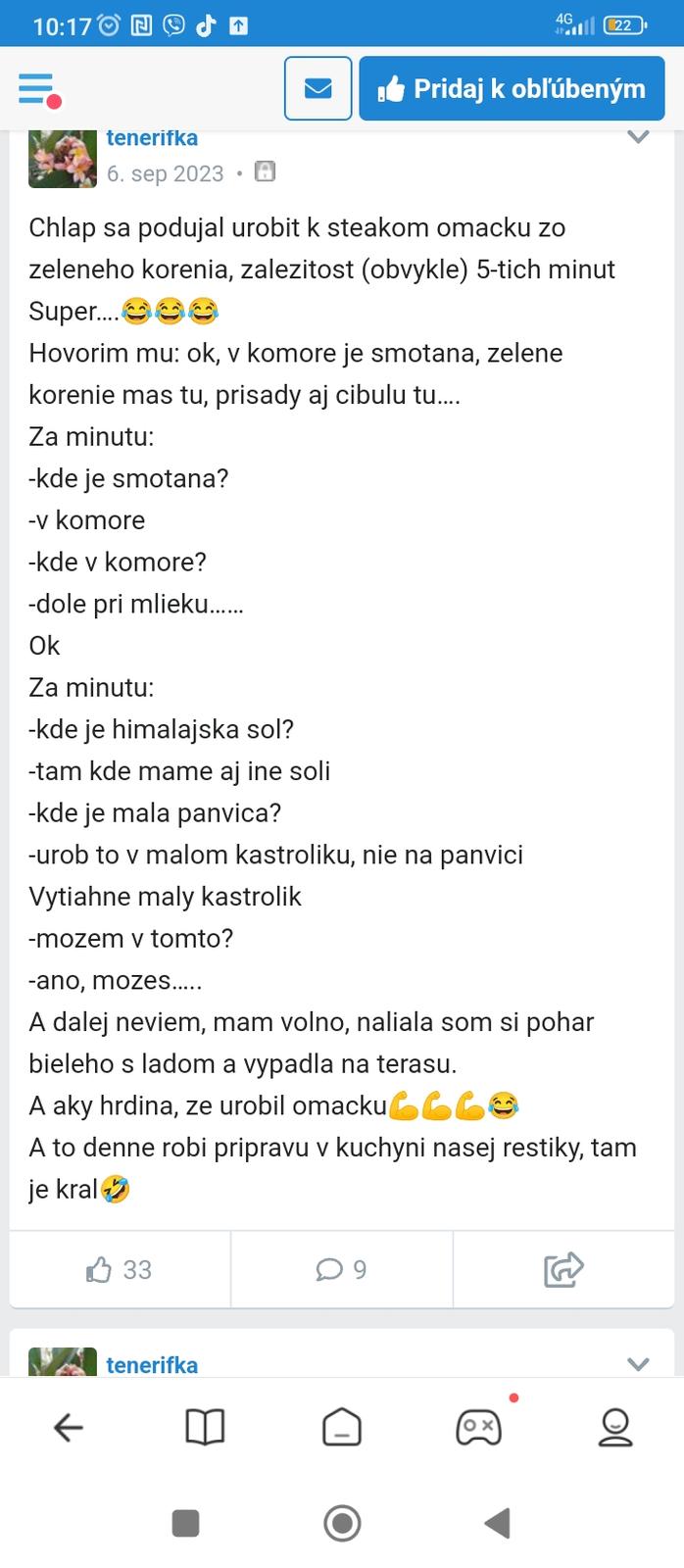Go back using the bottom bar arrow
The width and height of the screenshot is (684, 1568).
tap(68, 1428)
